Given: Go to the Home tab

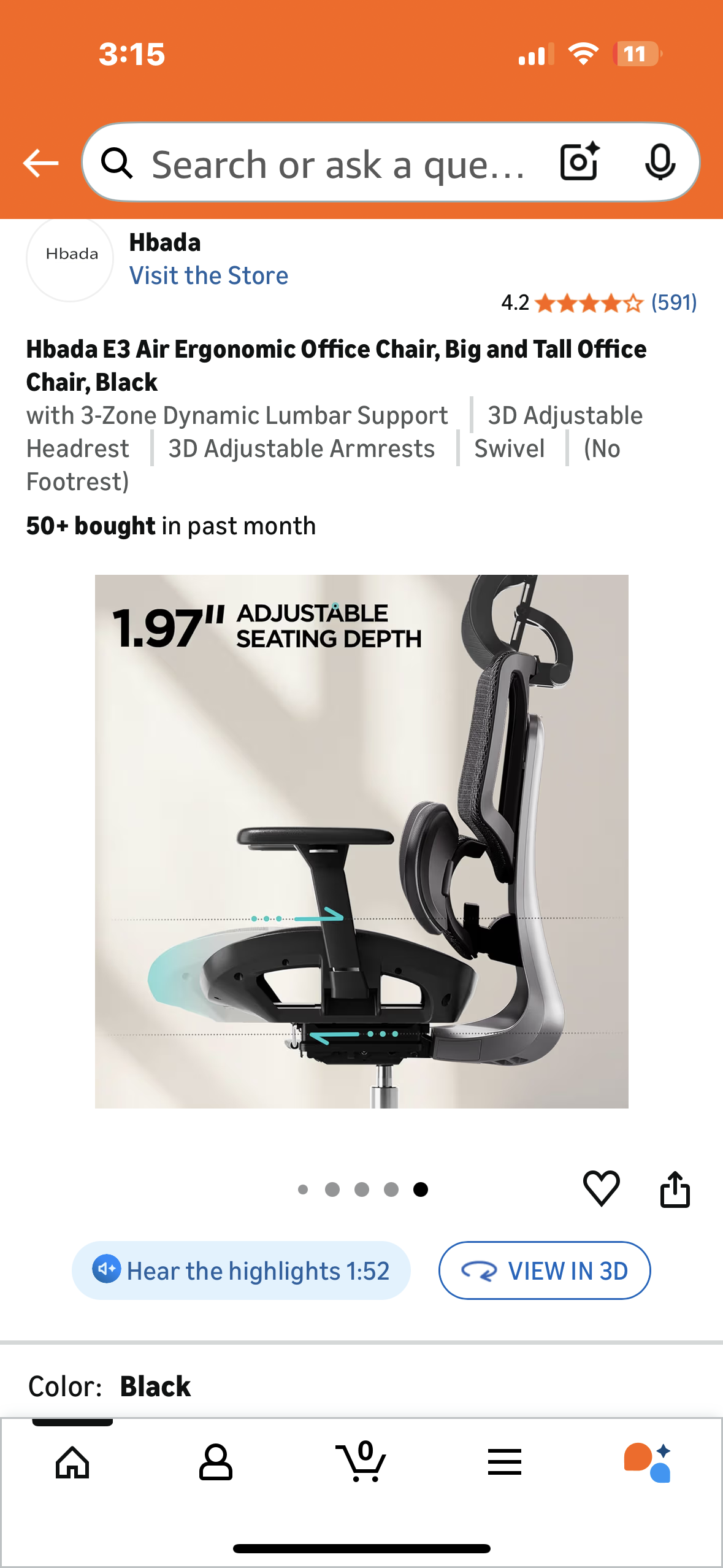Looking at the screenshot, I should point(72,1462).
